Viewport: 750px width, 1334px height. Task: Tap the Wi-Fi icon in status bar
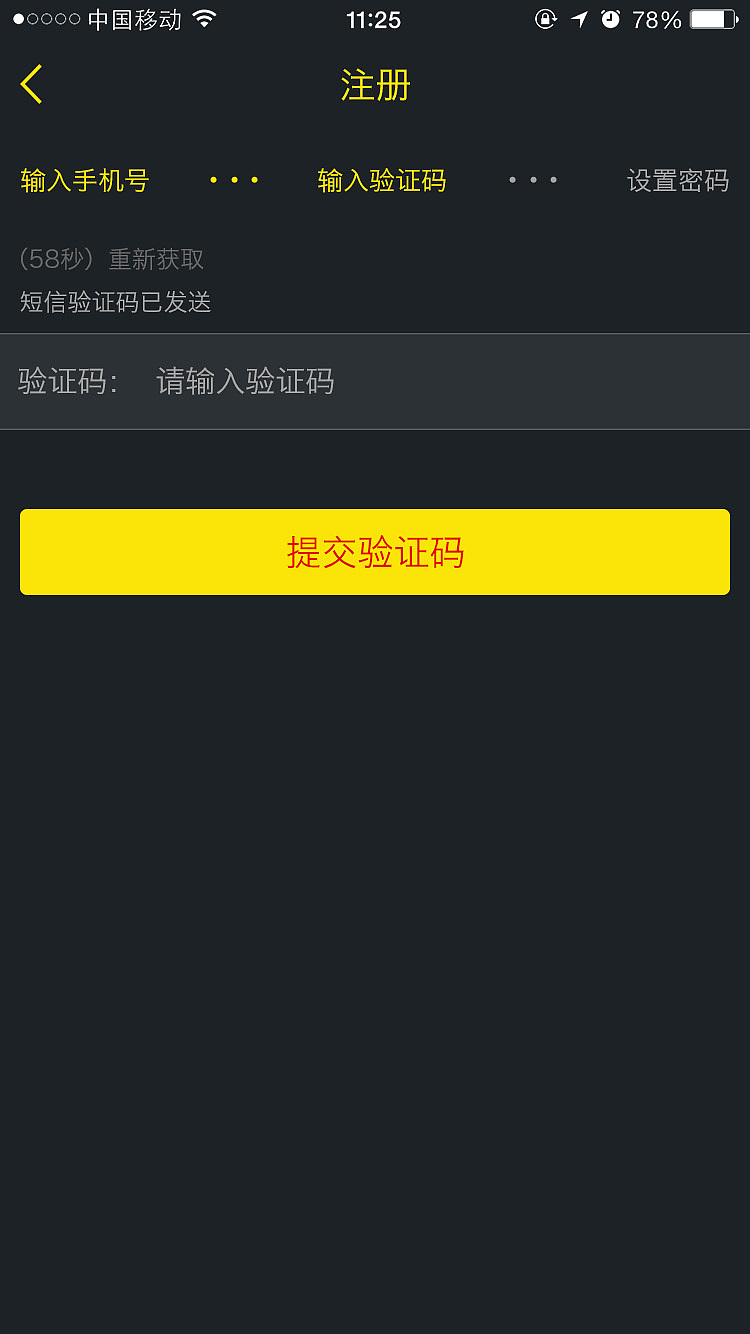tap(202, 17)
